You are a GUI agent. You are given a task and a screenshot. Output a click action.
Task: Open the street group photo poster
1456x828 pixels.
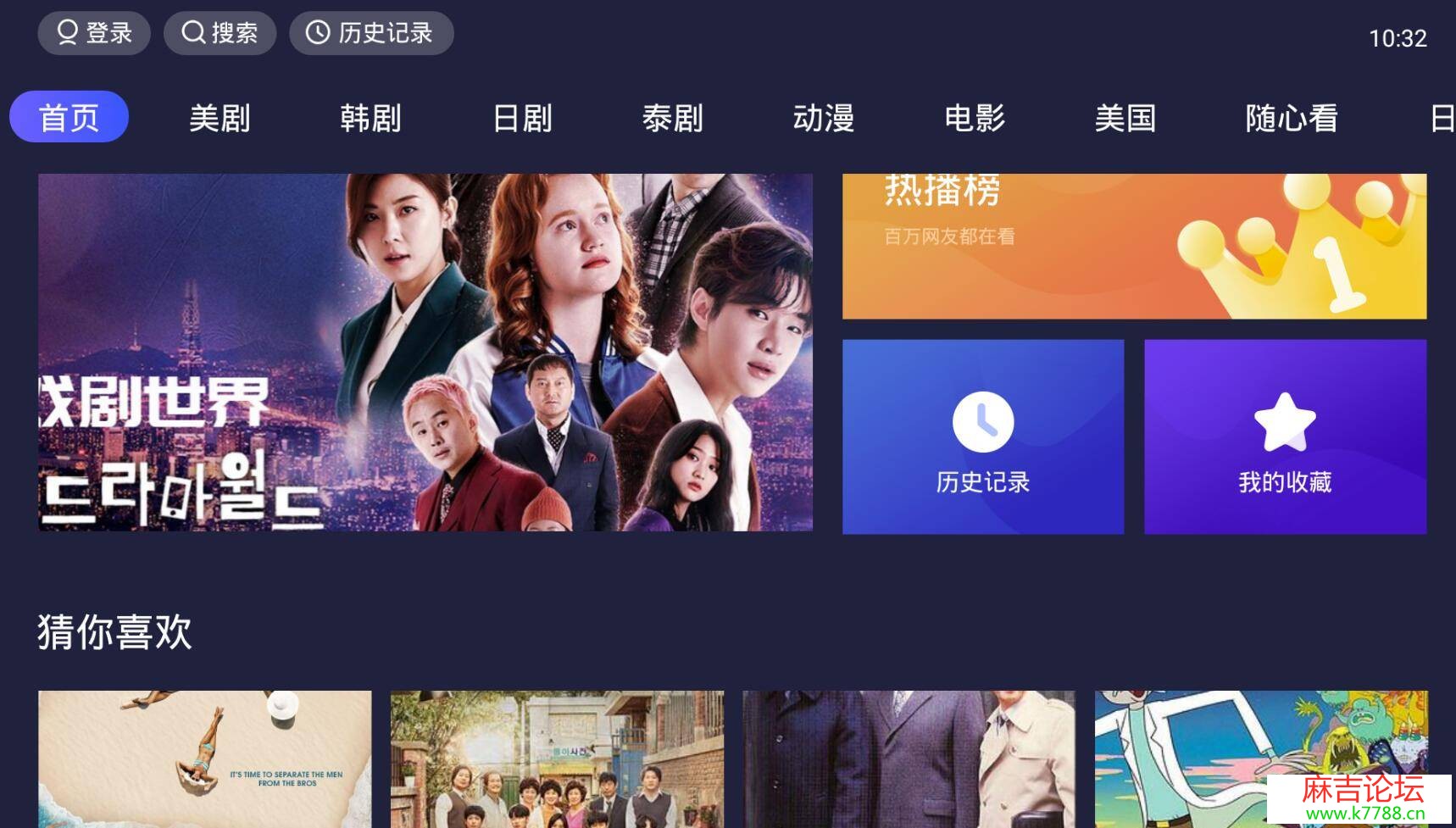tap(557, 759)
